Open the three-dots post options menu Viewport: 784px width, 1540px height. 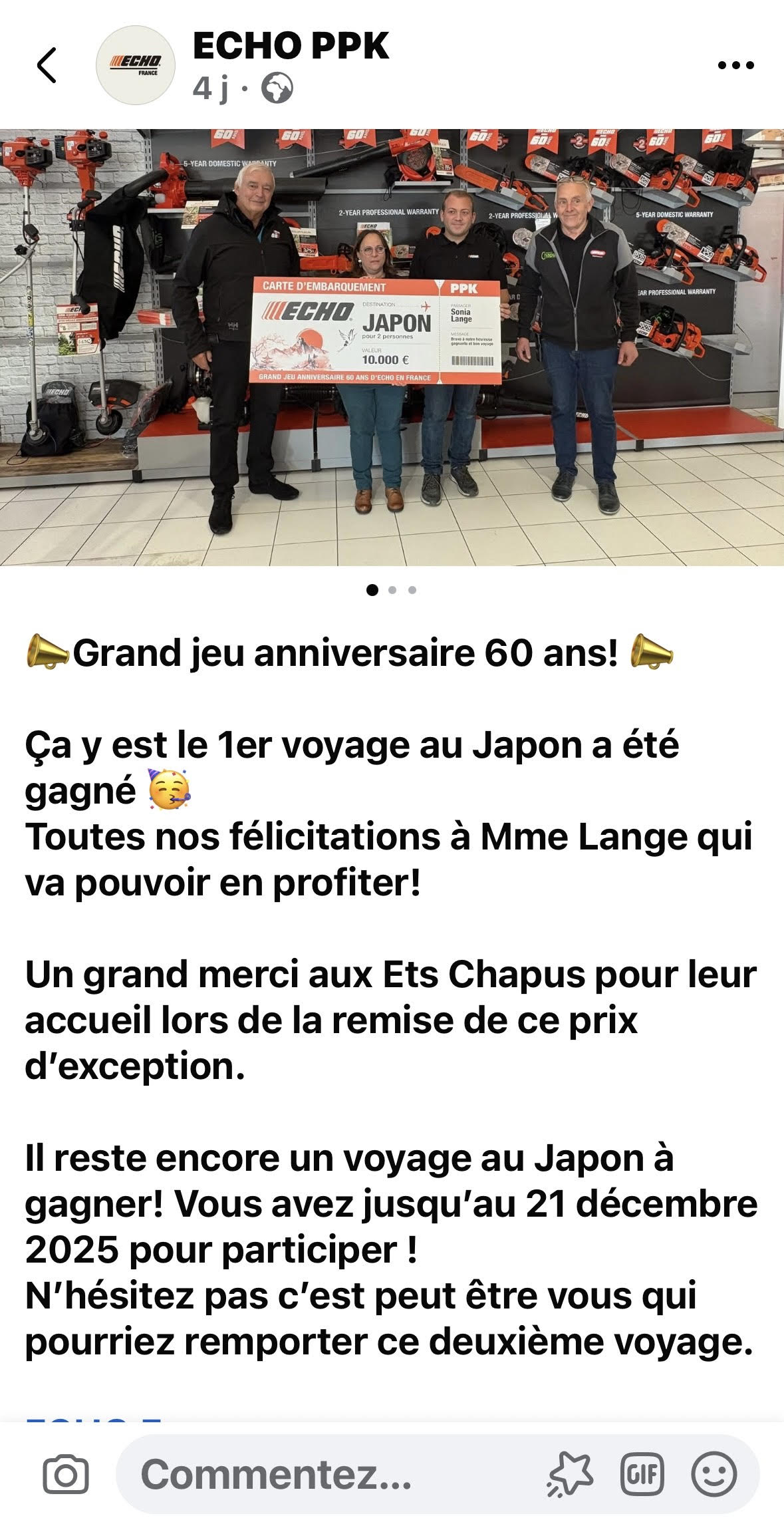tap(736, 65)
